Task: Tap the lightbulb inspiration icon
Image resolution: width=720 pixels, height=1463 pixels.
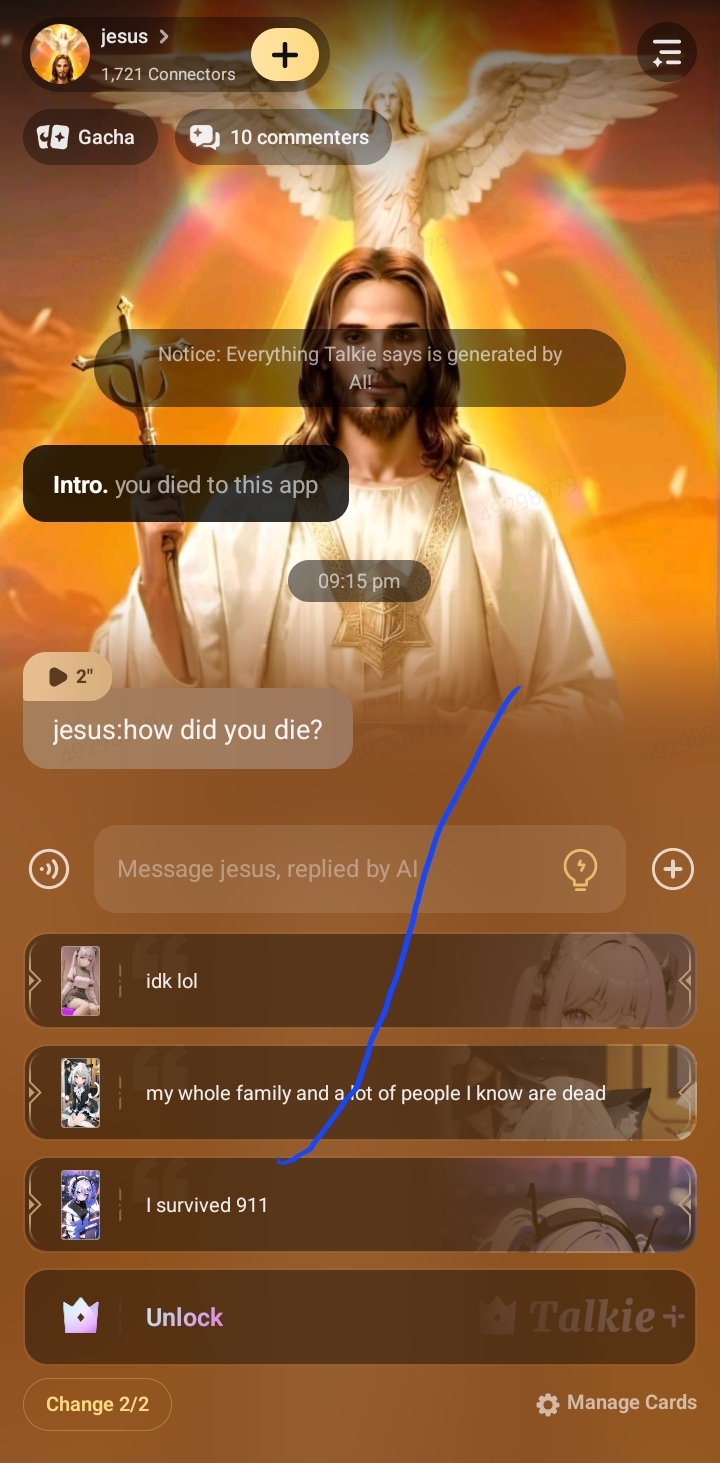Action: (580, 869)
